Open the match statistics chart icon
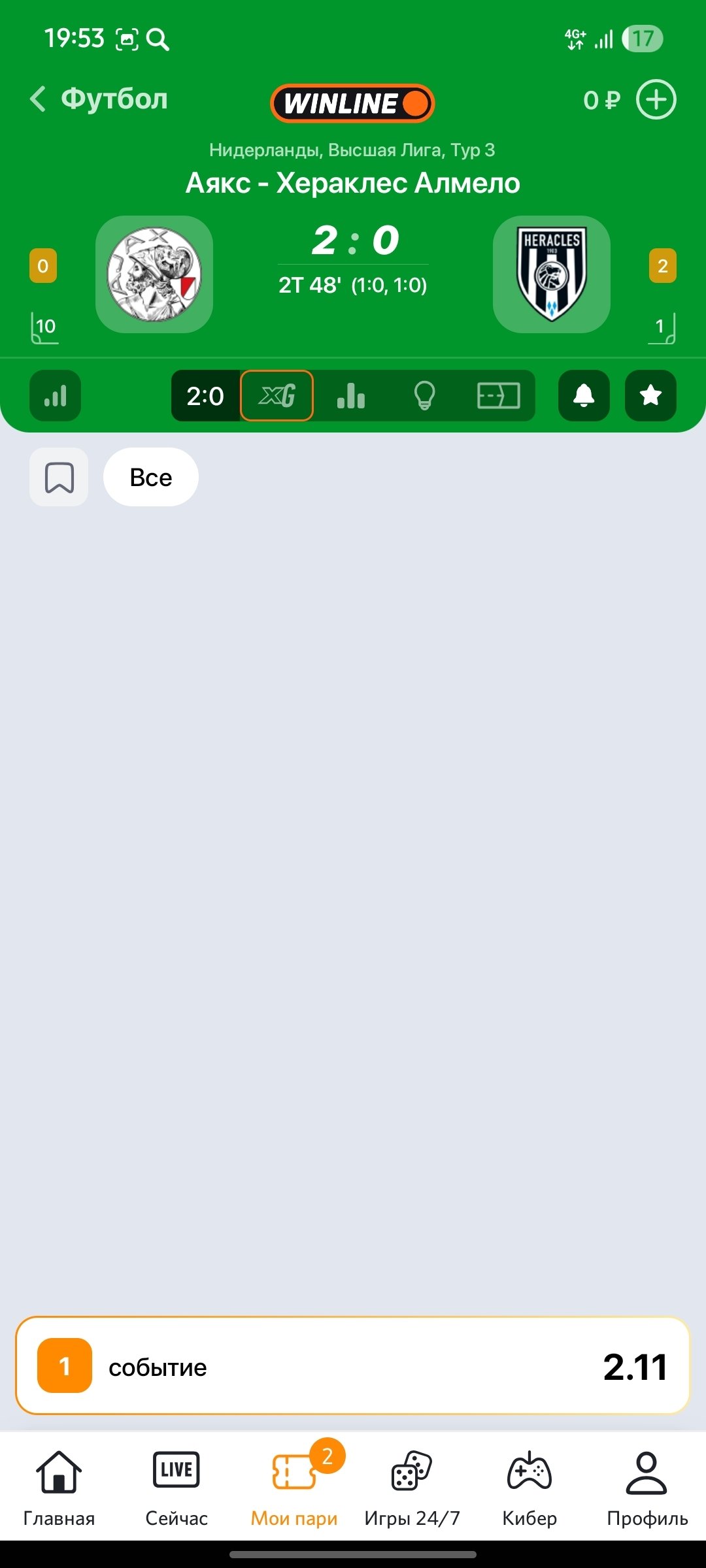 56,396
